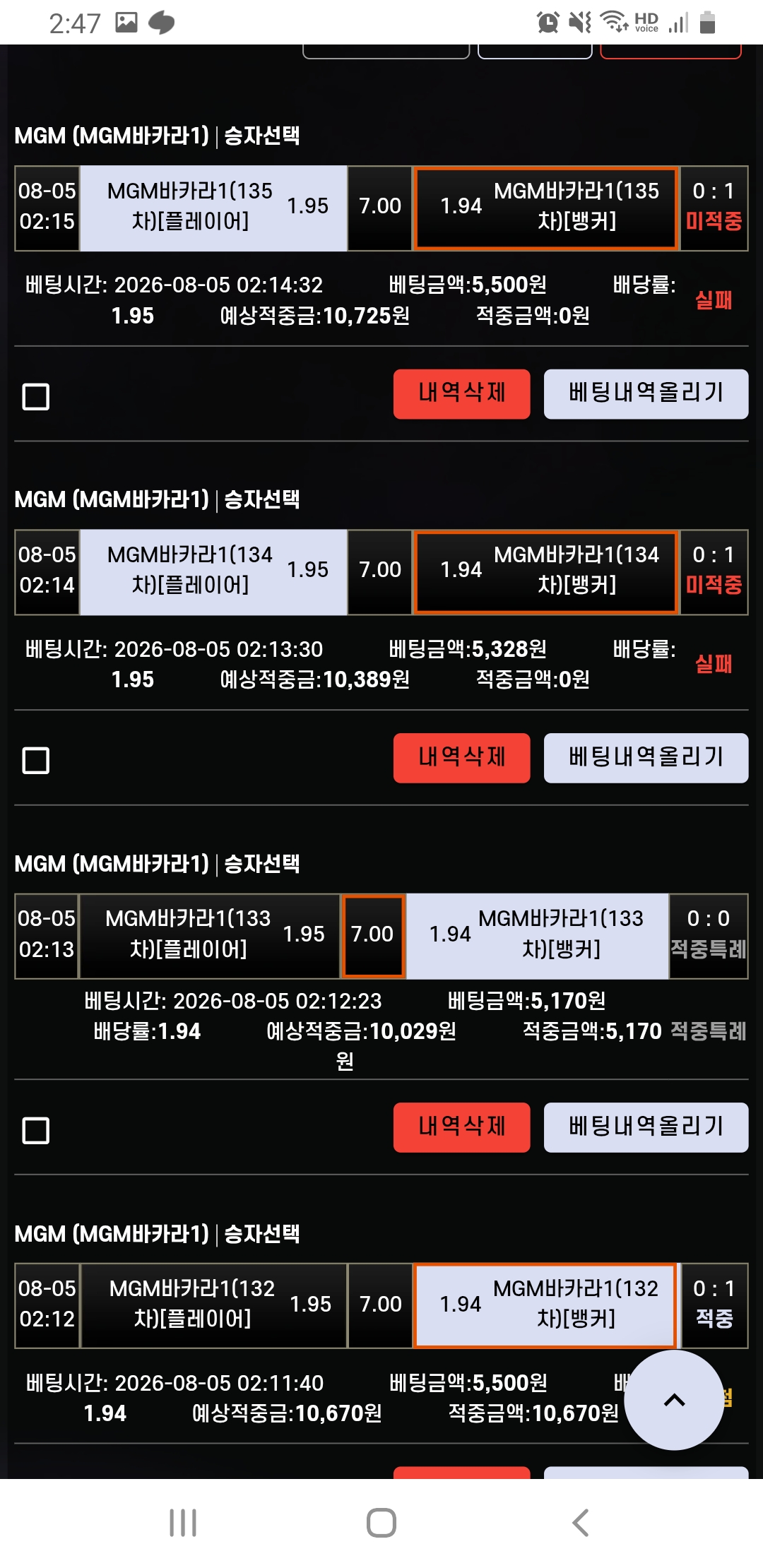Tap 베팅내역올리기 for the 135차 bet
The image size is (763, 1568).
[646, 394]
